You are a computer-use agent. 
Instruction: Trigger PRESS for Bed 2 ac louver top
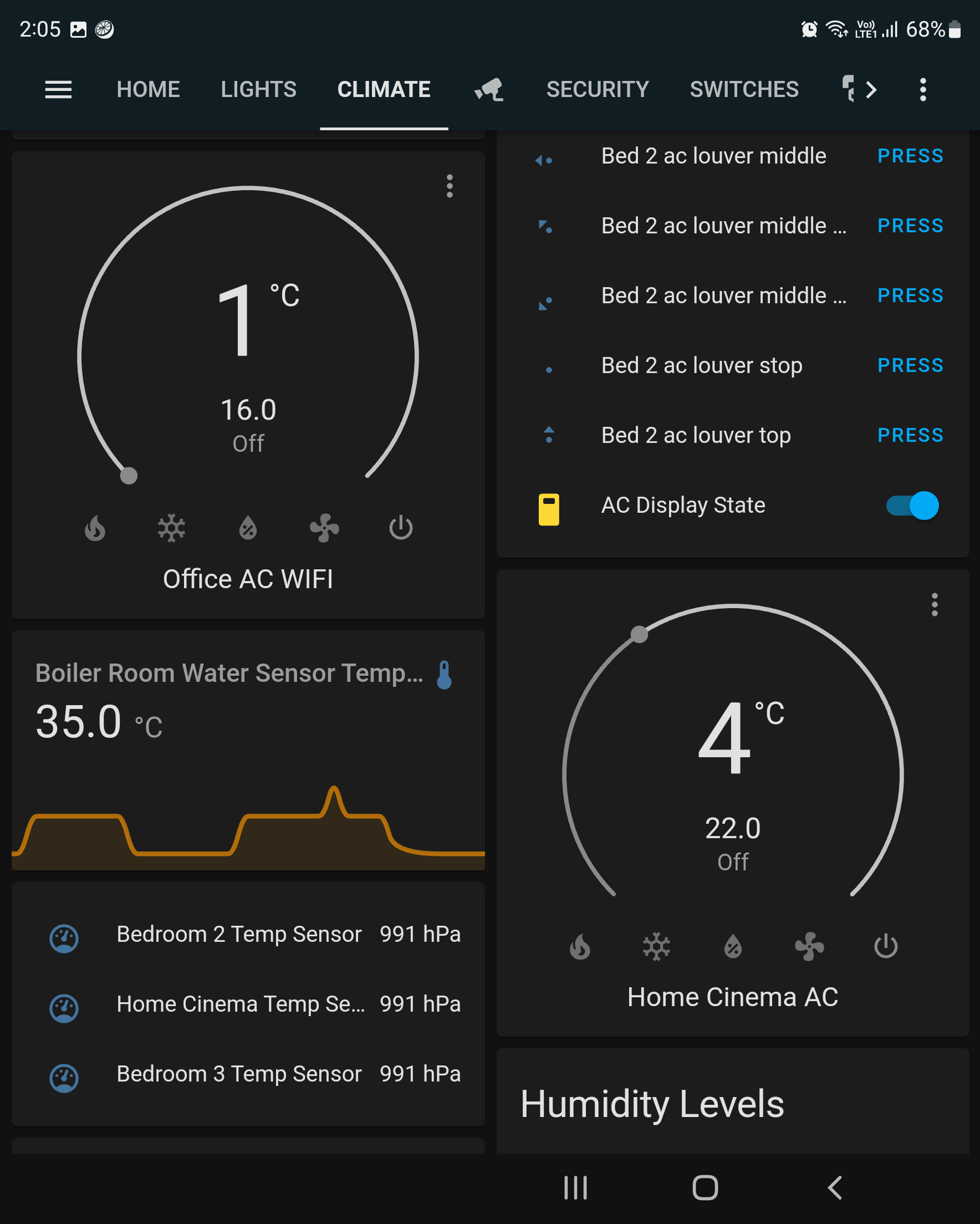[910, 435]
